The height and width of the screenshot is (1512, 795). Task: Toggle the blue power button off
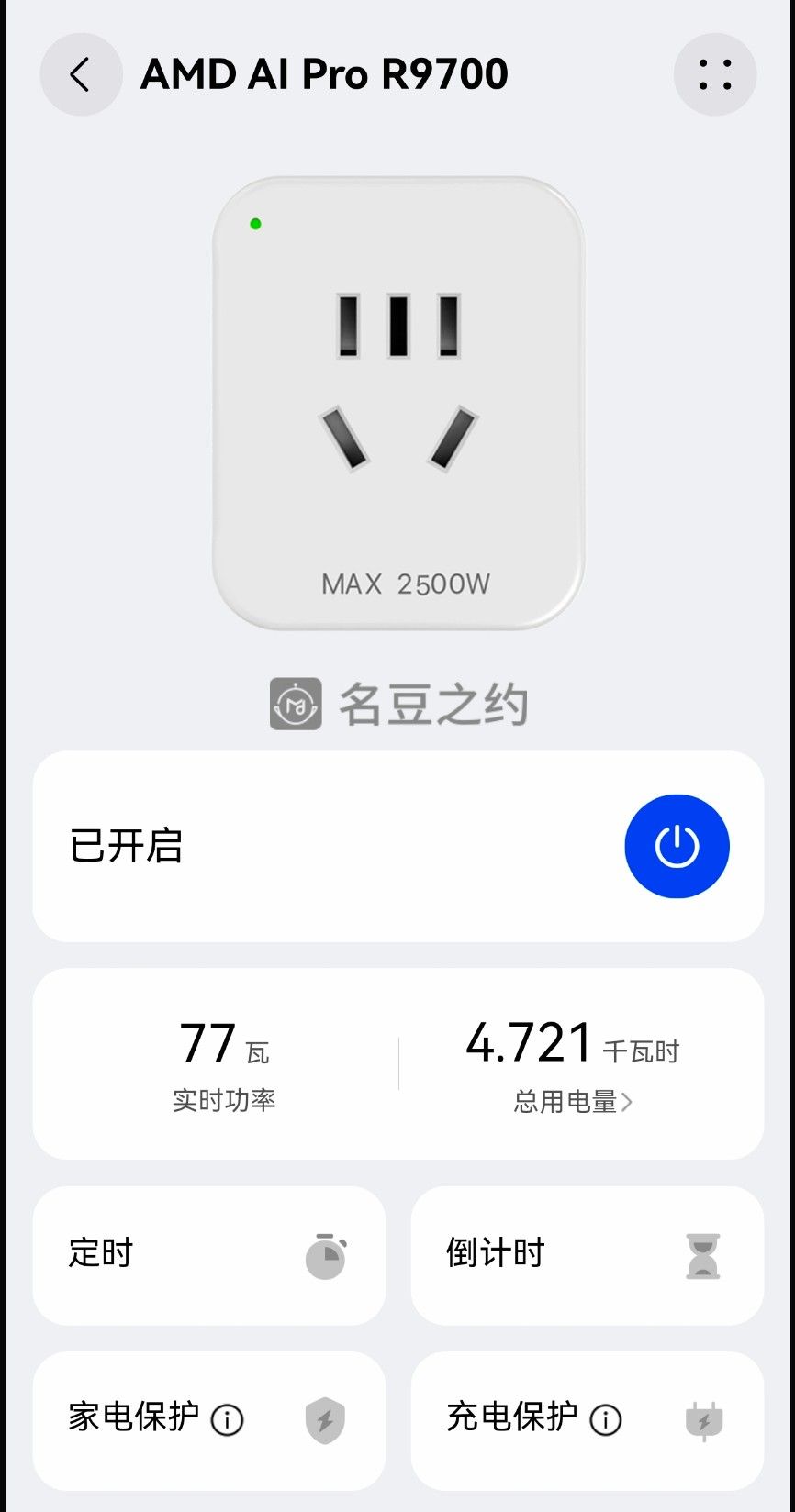pos(677,846)
